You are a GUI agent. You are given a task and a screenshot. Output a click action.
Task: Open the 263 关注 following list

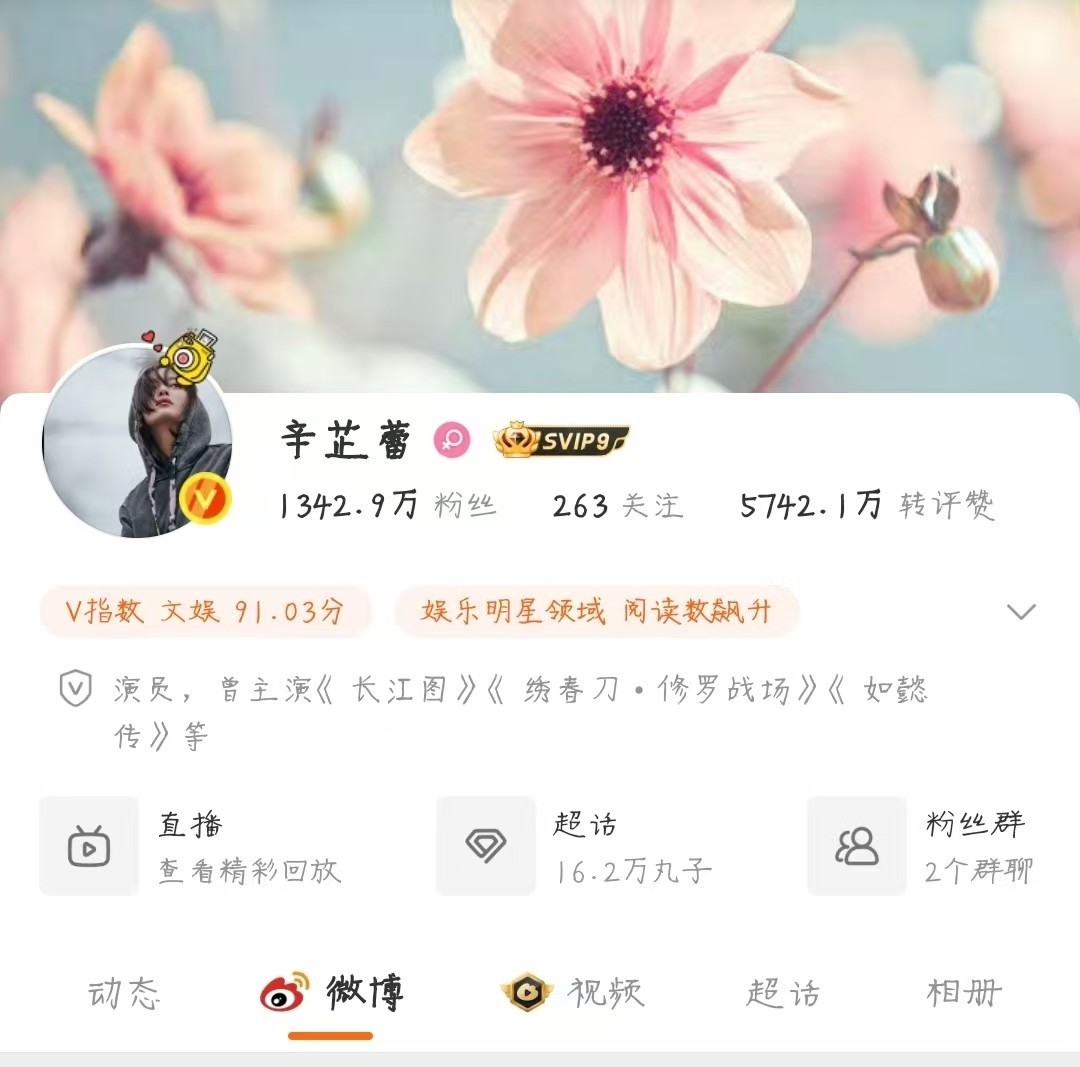point(617,505)
